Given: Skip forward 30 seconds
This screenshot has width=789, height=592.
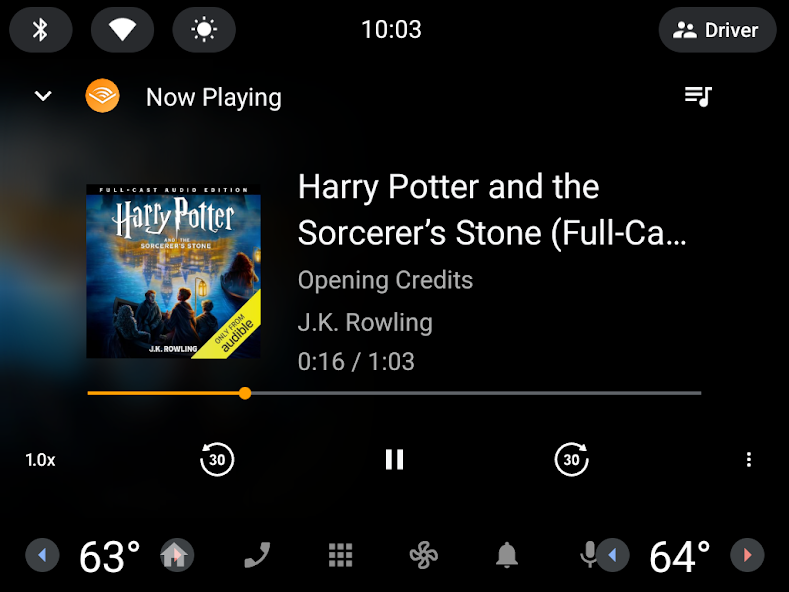Looking at the screenshot, I should point(571,459).
